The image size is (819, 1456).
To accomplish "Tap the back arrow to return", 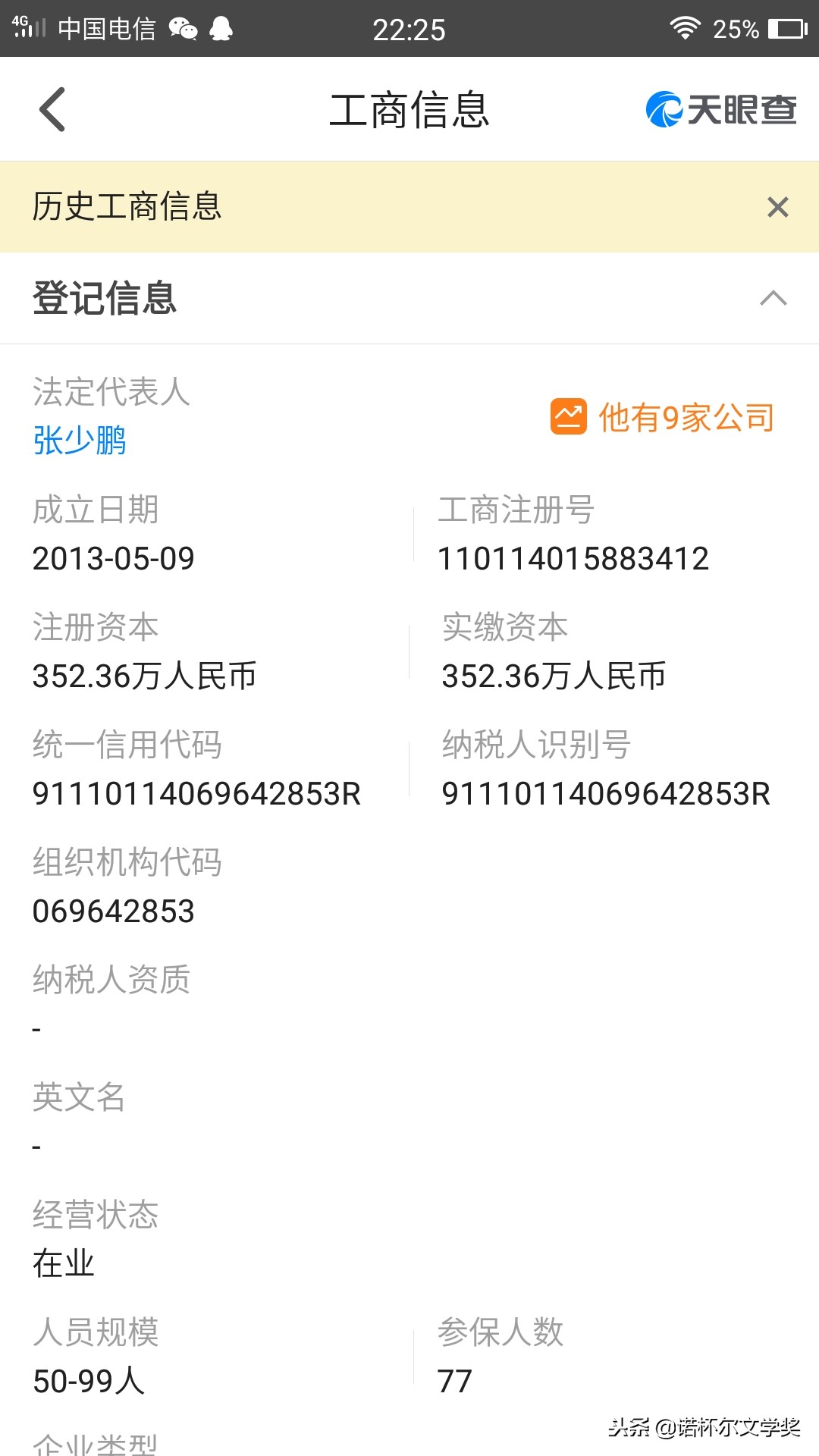I will 52,108.
